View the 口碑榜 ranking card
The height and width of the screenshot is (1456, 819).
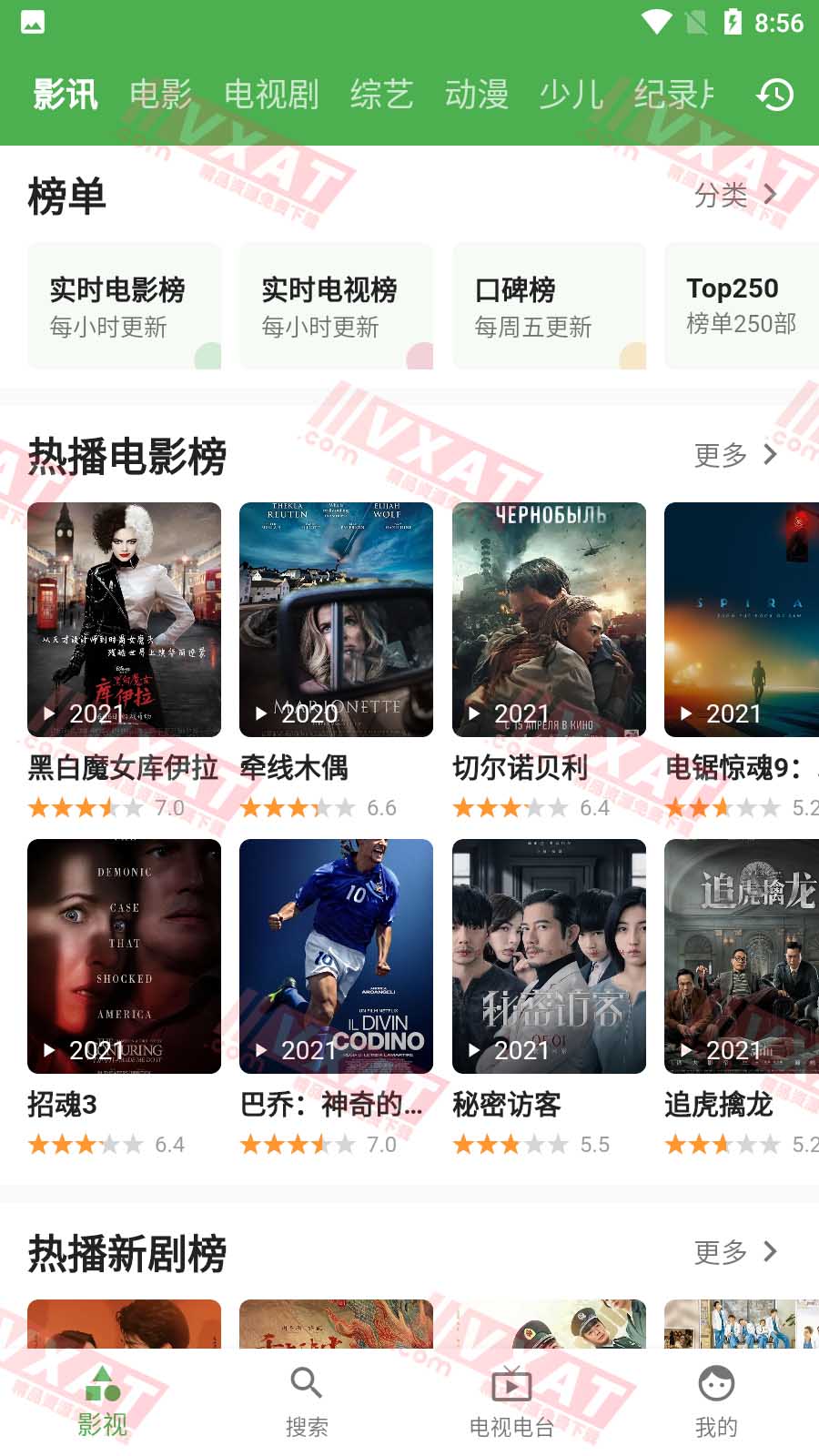549,306
